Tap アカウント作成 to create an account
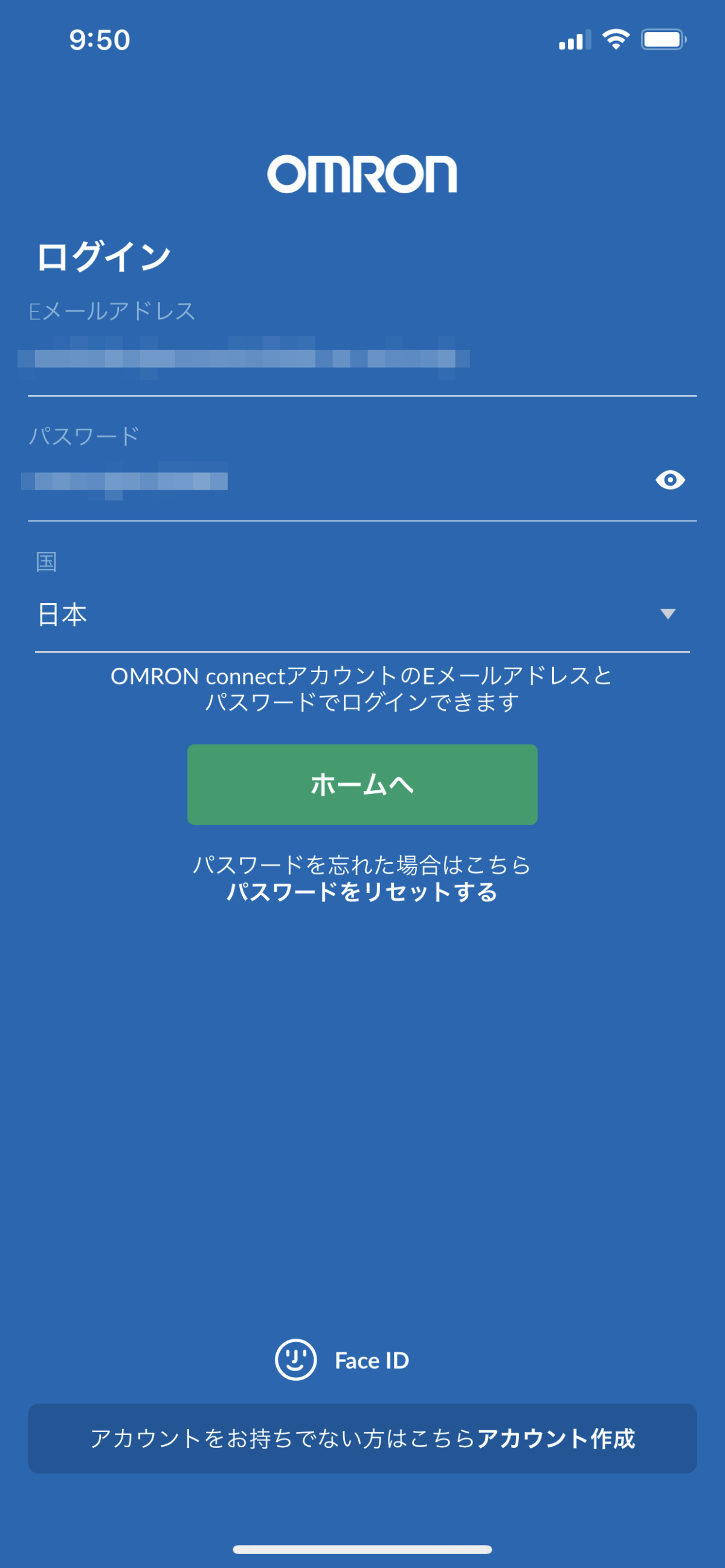 [x=555, y=1439]
